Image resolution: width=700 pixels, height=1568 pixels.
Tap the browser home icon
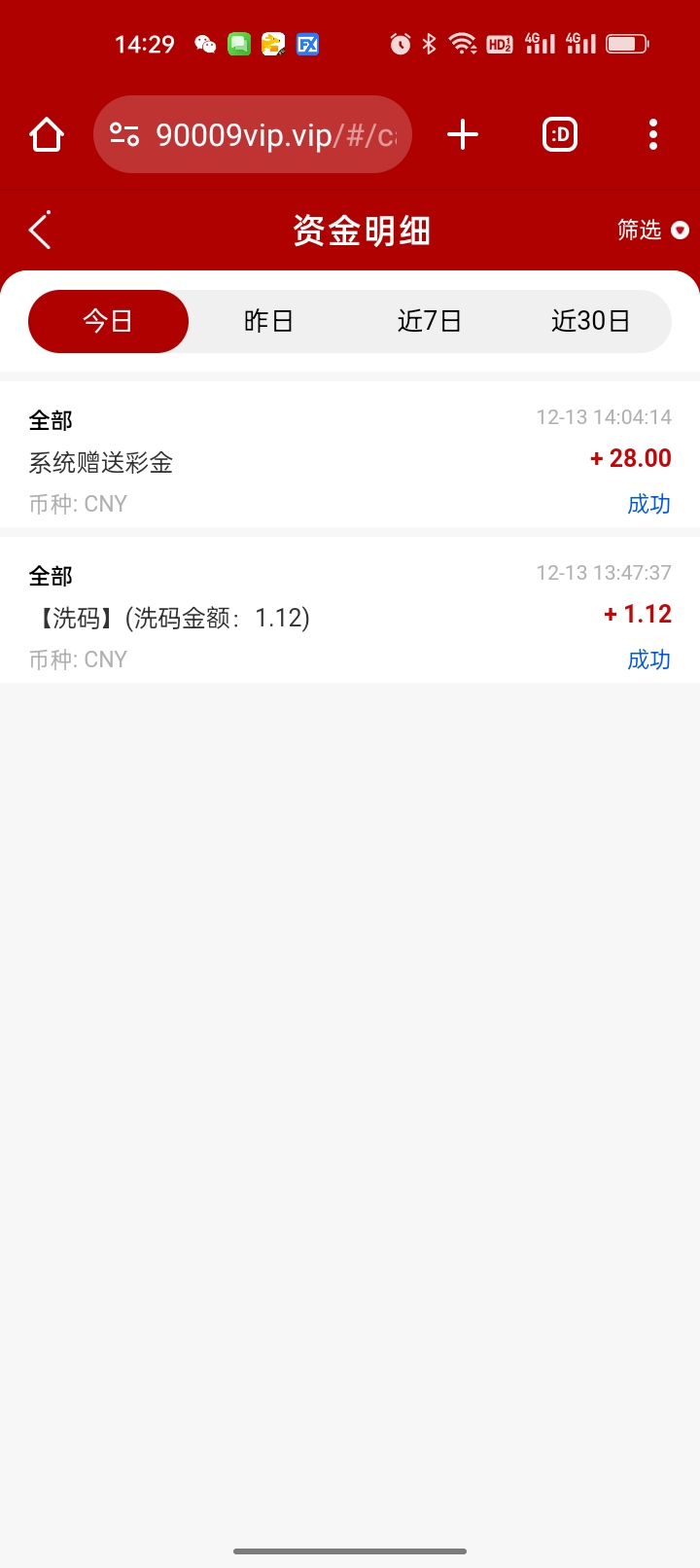(x=47, y=134)
